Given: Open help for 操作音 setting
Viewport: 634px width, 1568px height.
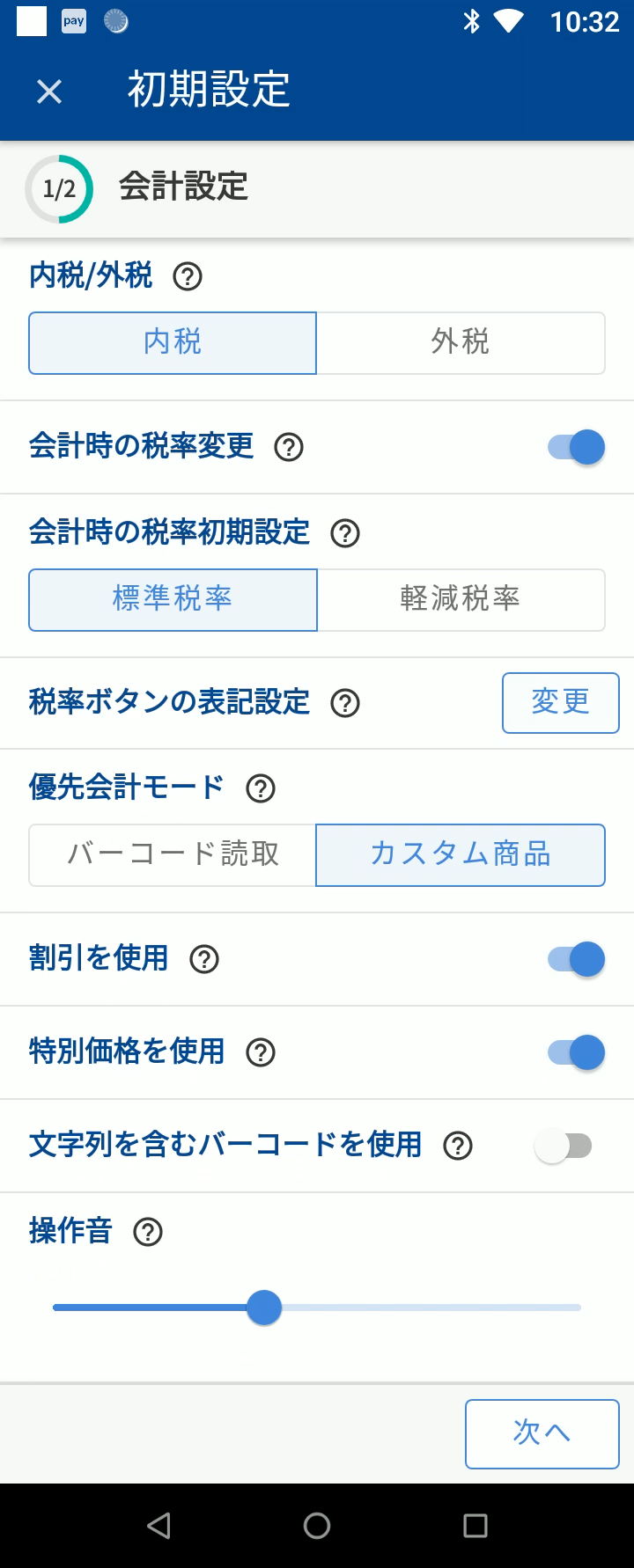Looking at the screenshot, I should (147, 1232).
